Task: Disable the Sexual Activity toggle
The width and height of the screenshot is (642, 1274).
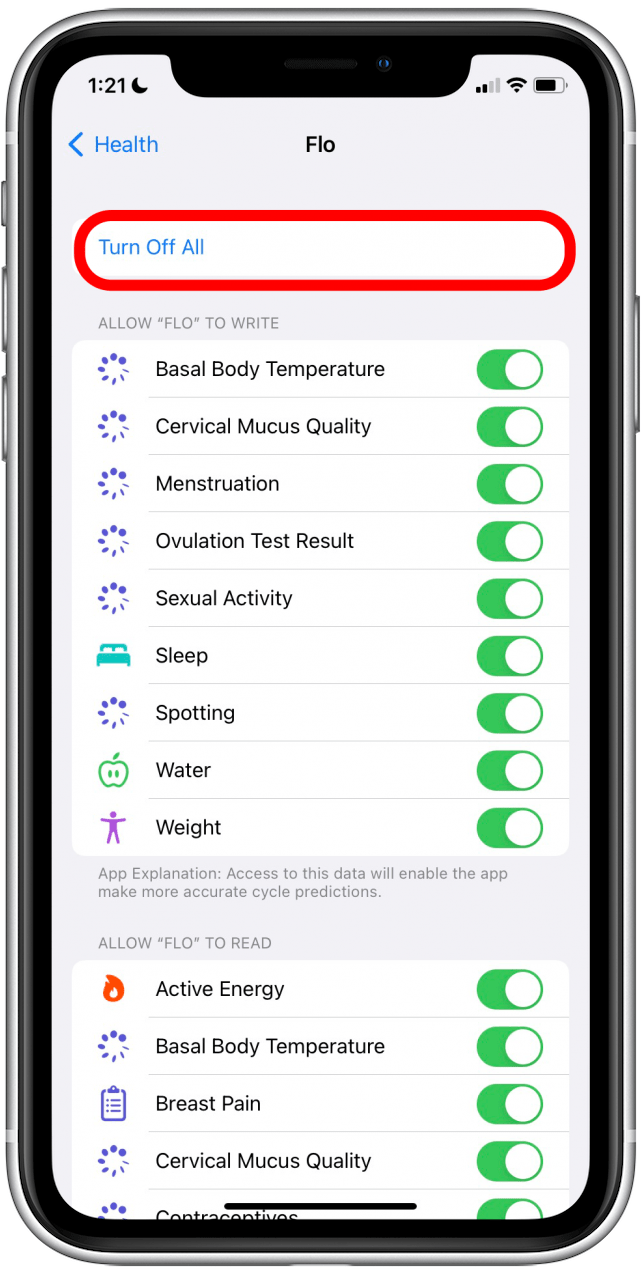Action: pyautogui.click(x=509, y=599)
